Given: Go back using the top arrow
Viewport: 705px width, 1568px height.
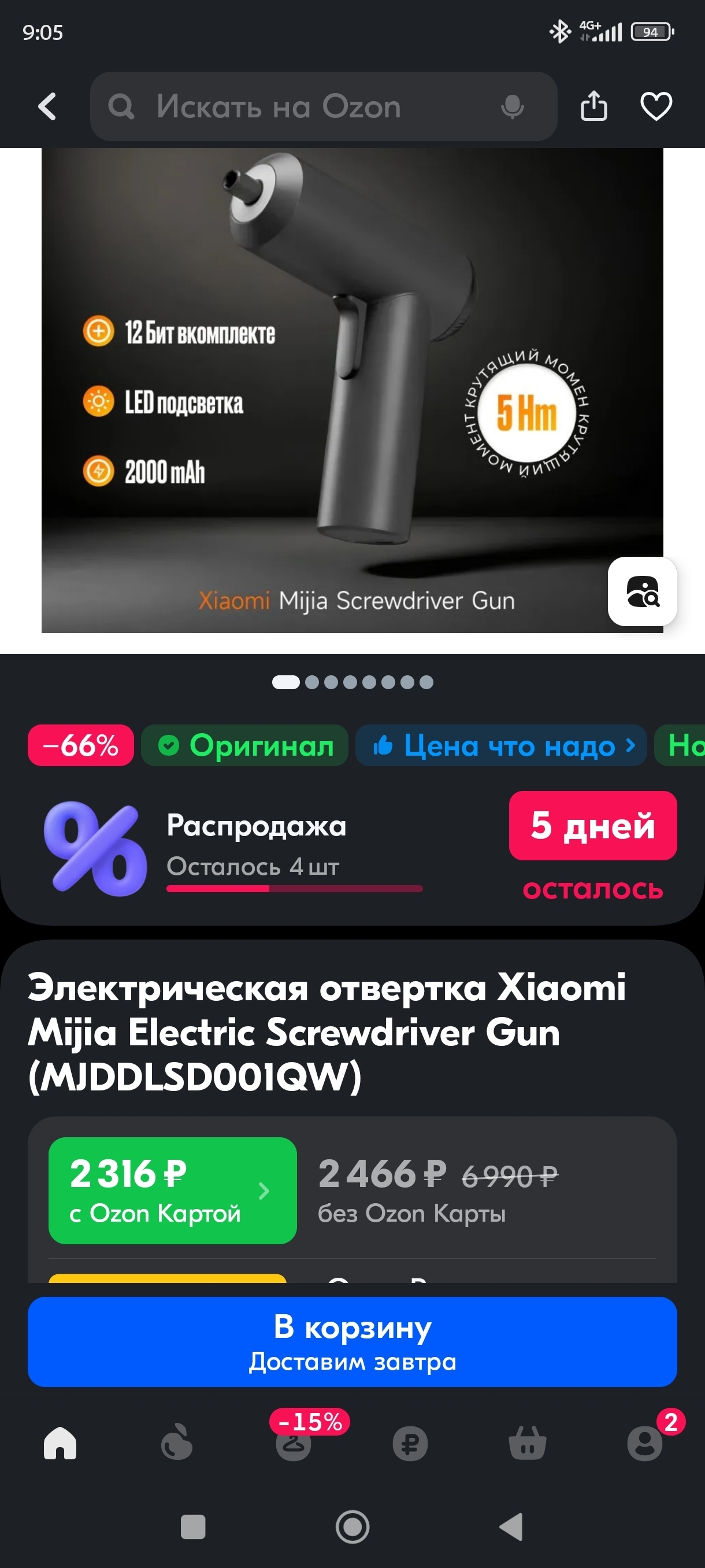Looking at the screenshot, I should [47, 106].
